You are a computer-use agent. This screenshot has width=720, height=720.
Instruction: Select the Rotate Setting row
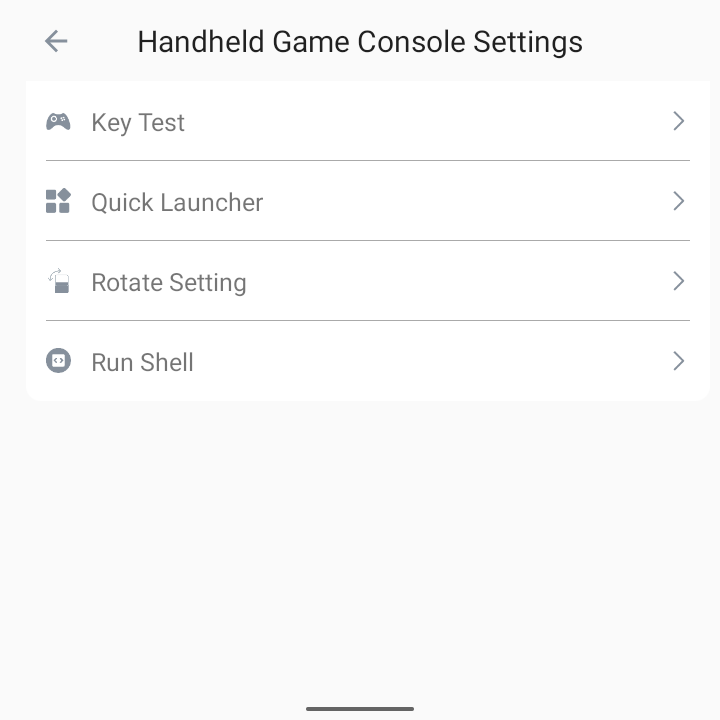pos(367,281)
